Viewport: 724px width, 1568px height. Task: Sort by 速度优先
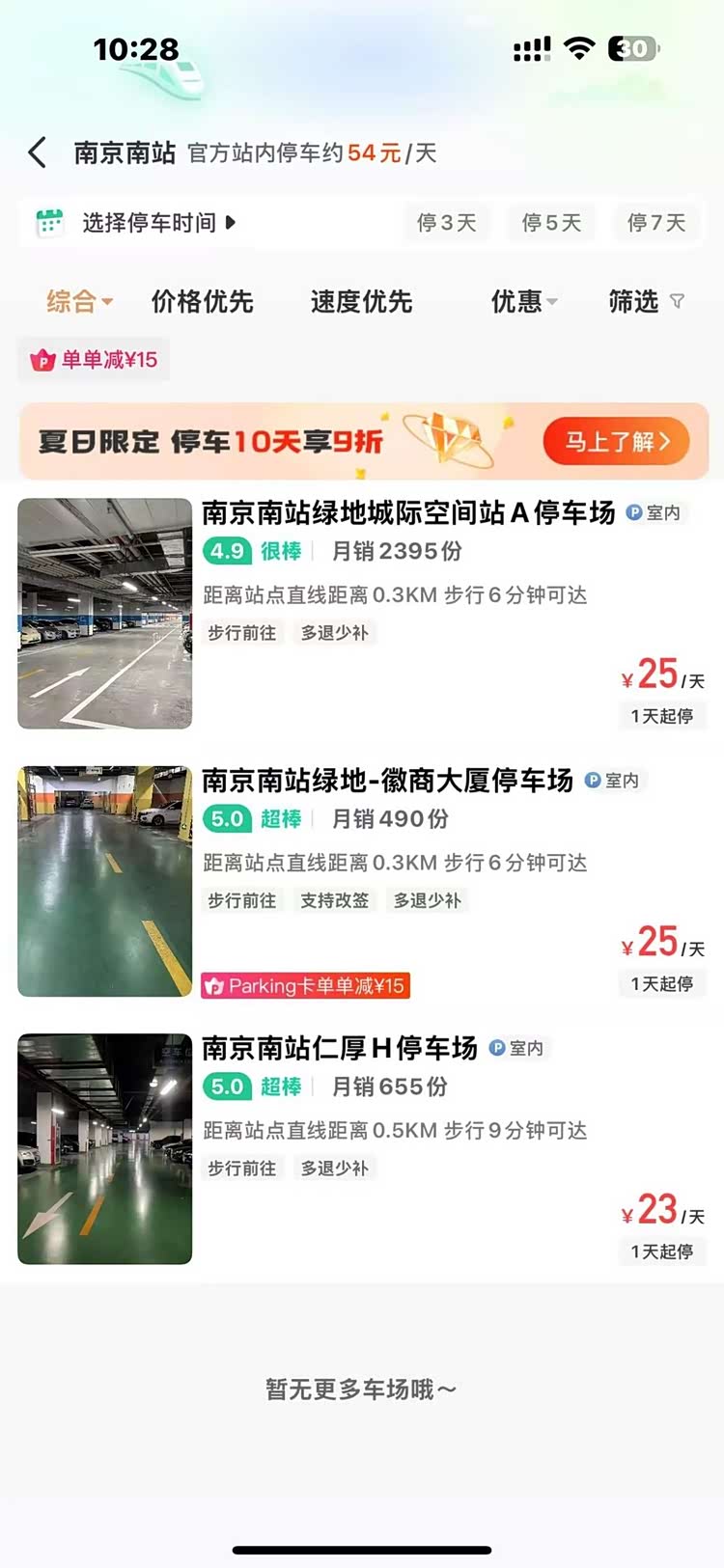[361, 302]
